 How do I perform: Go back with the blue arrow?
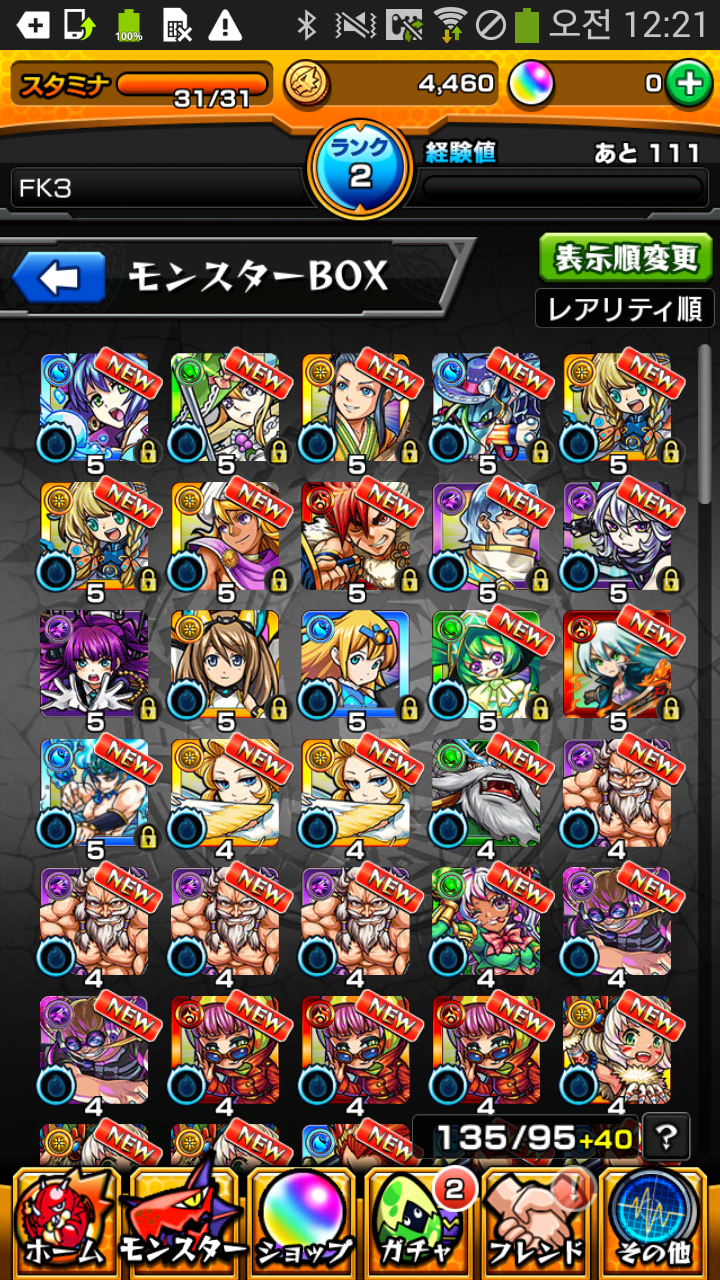point(59,278)
